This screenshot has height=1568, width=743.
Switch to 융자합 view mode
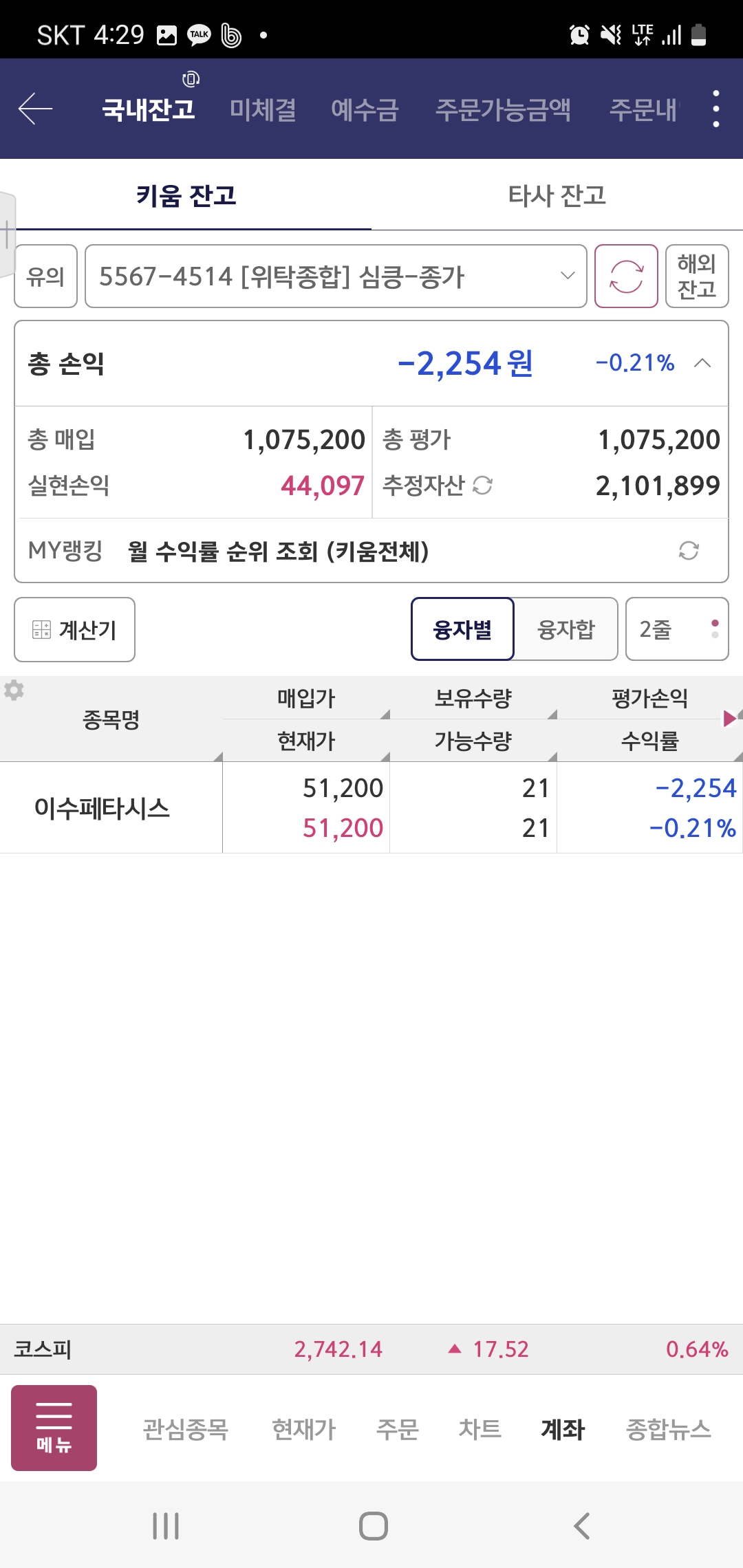click(566, 629)
